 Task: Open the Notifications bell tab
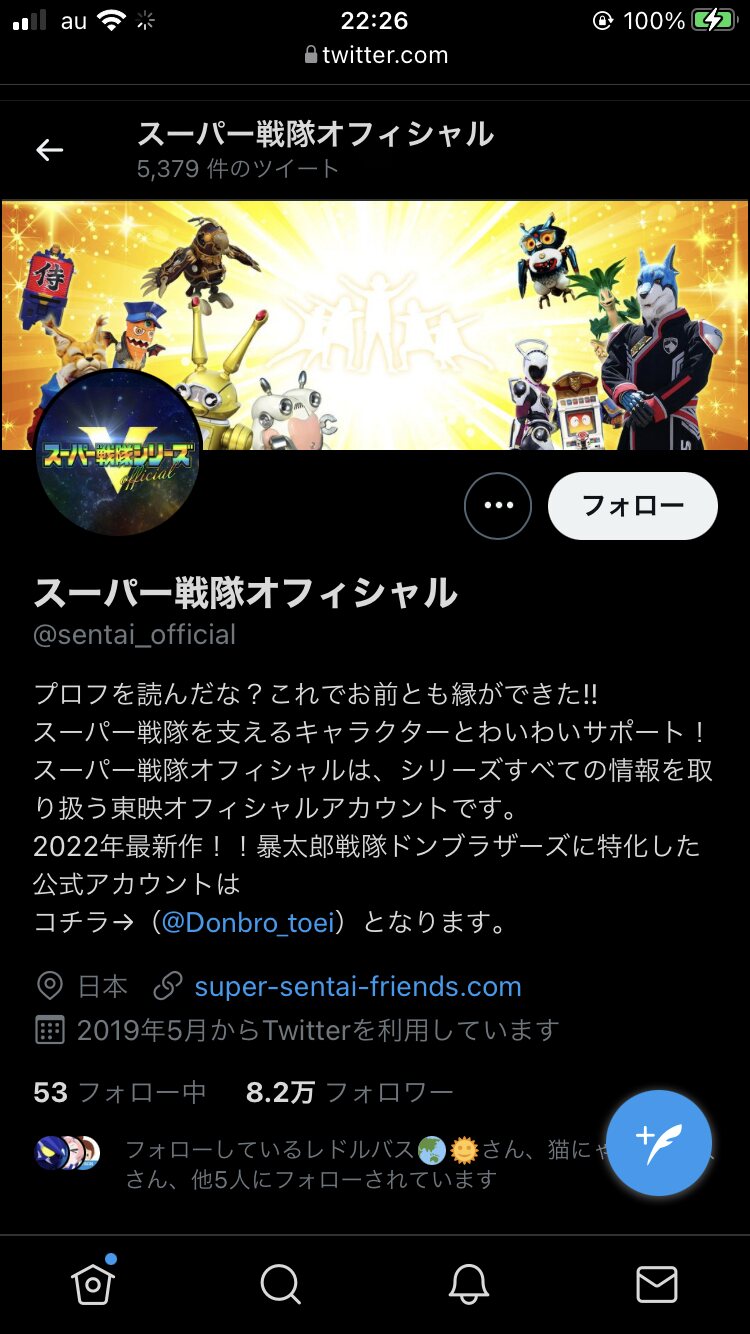click(468, 1284)
